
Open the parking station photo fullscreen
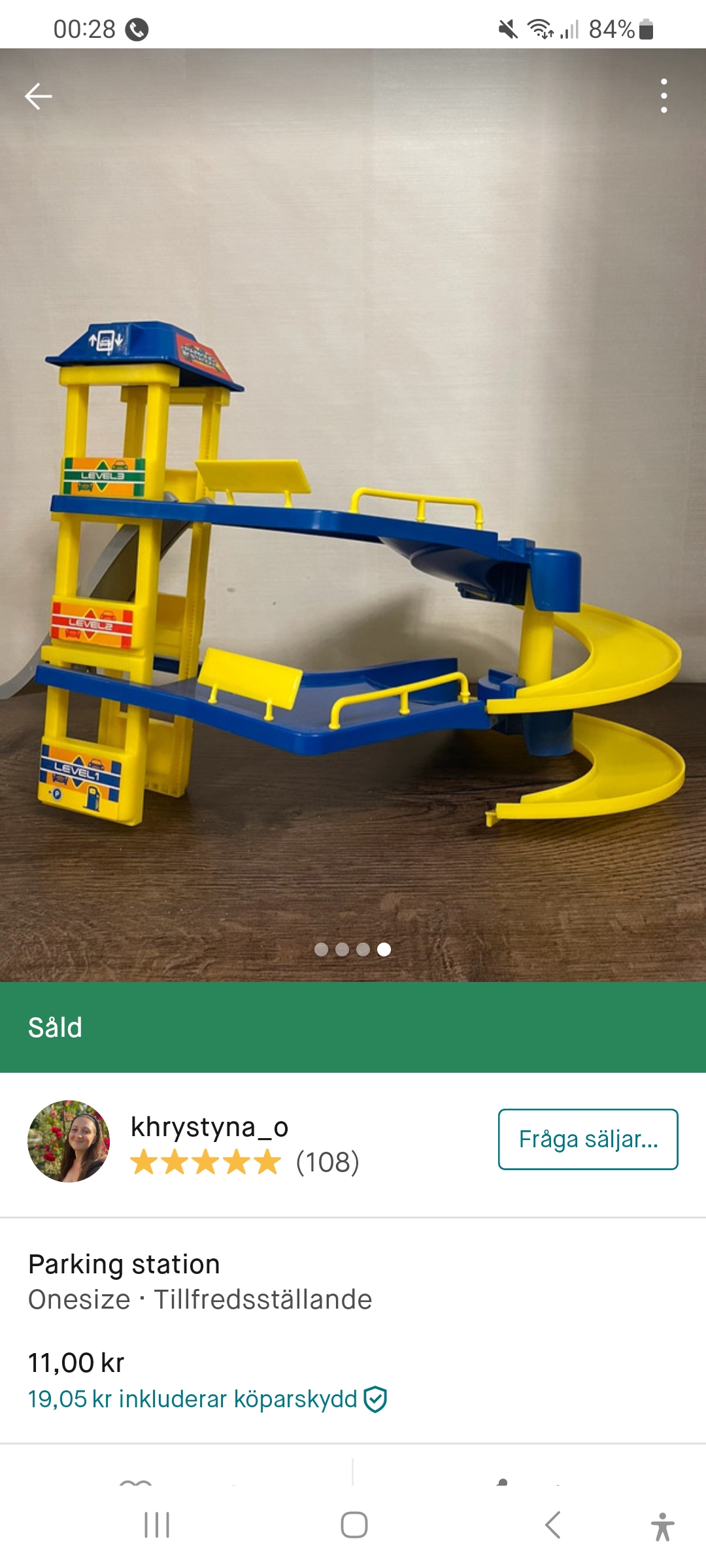click(353, 523)
